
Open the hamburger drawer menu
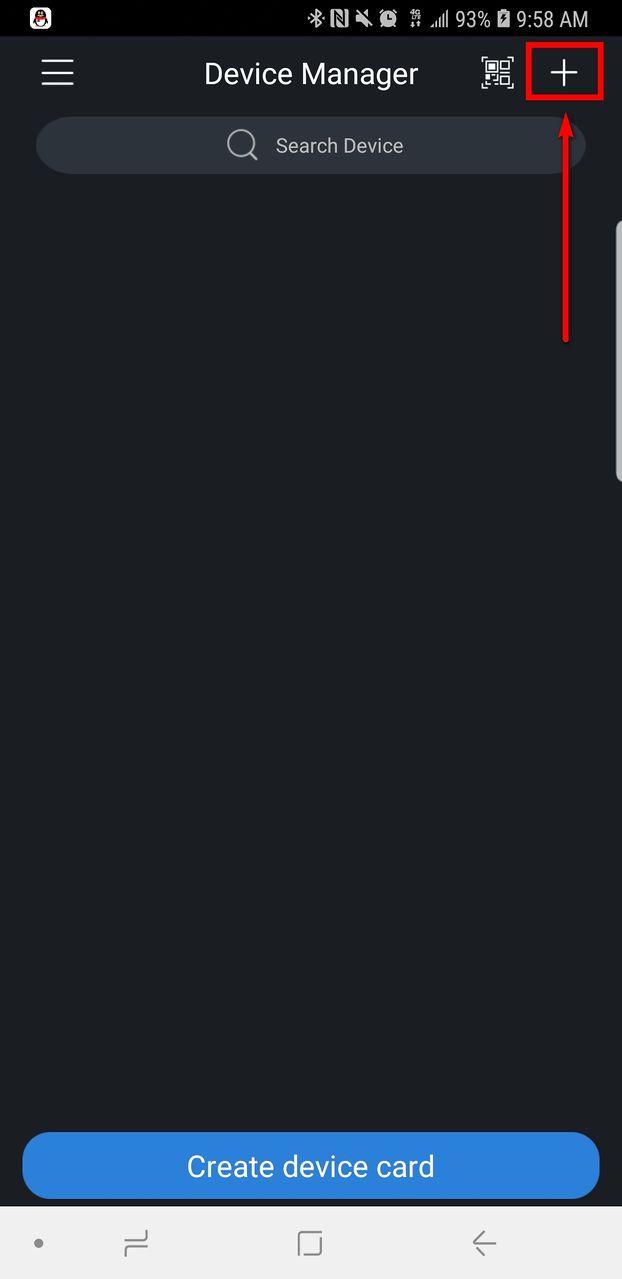[57, 73]
